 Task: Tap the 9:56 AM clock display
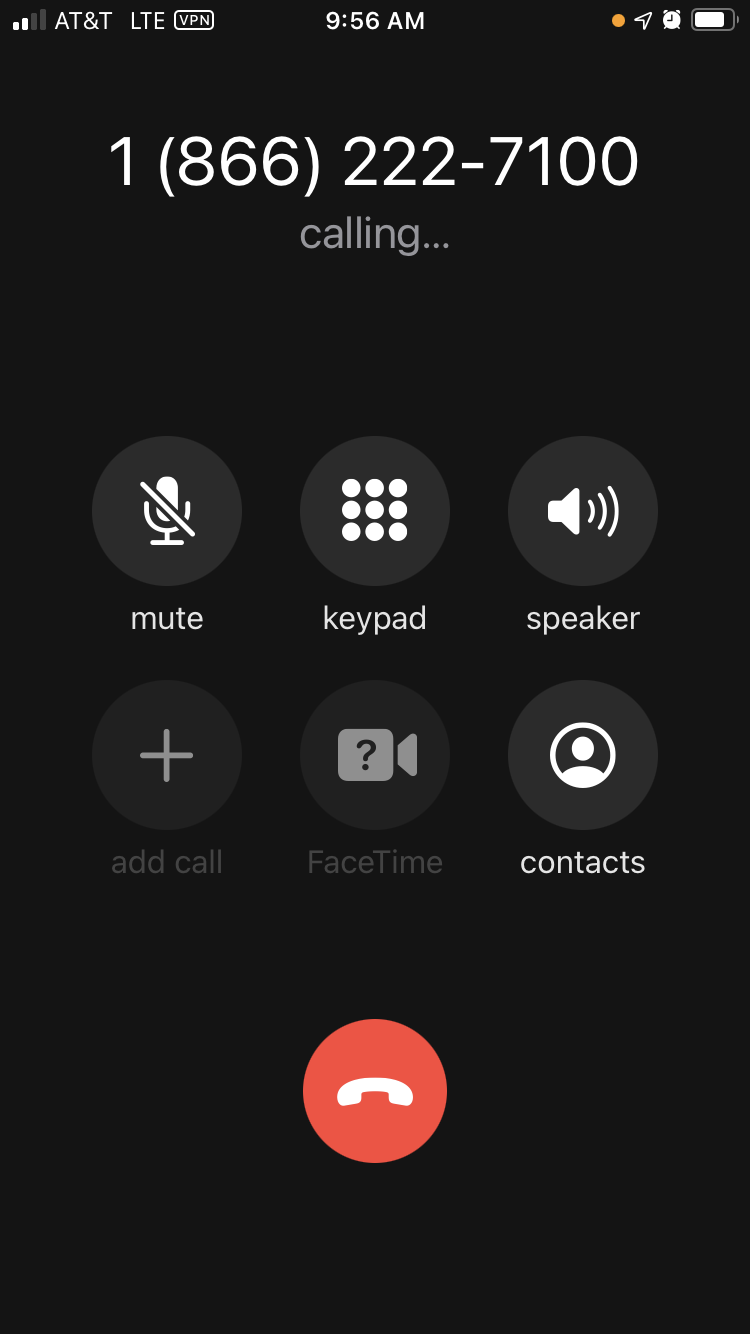[x=374, y=20]
